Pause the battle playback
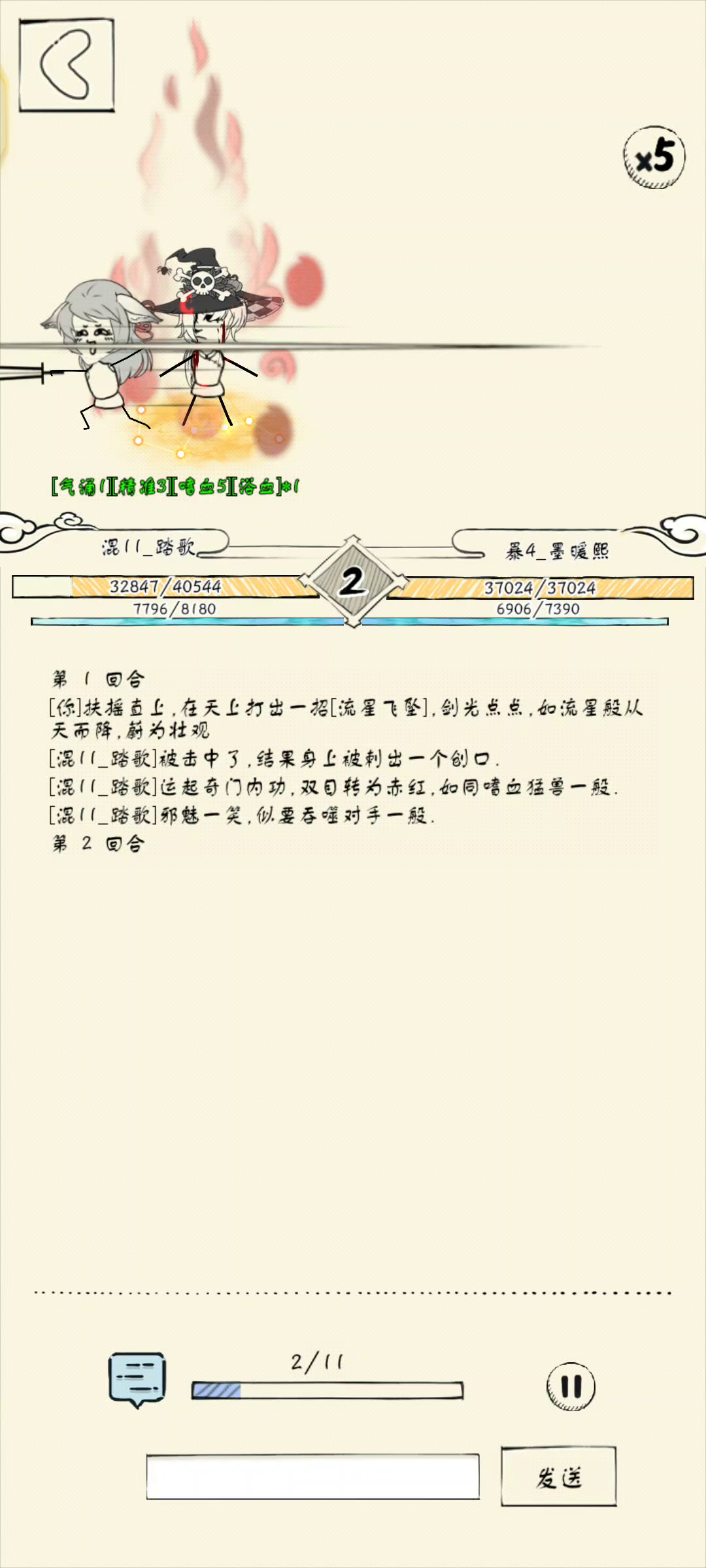This screenshot has height=1568, width=706. click(571, 1386)
